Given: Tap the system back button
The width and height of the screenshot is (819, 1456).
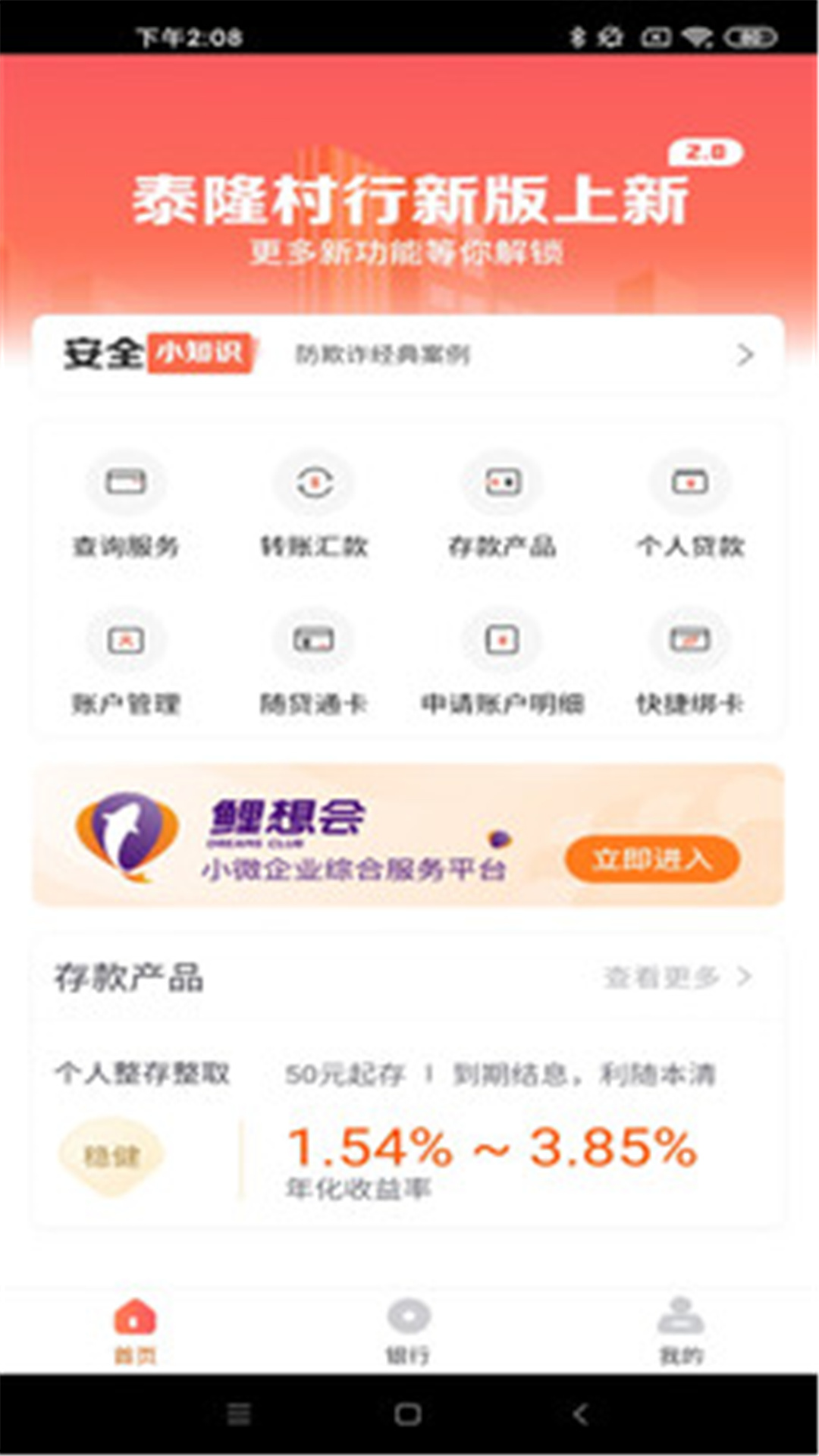Looking at the screenshot, I should click(580, 1414).
